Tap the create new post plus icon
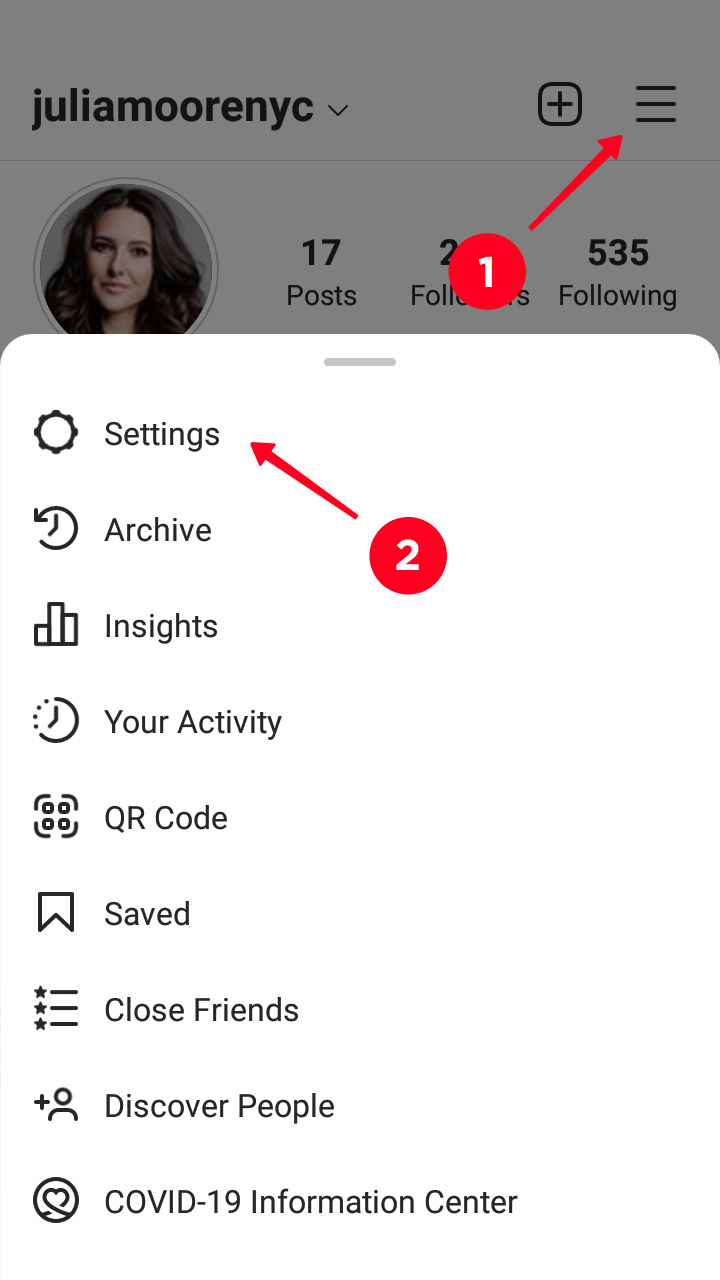The width and height of the screenshot is (720, 1280). point(560,105)
